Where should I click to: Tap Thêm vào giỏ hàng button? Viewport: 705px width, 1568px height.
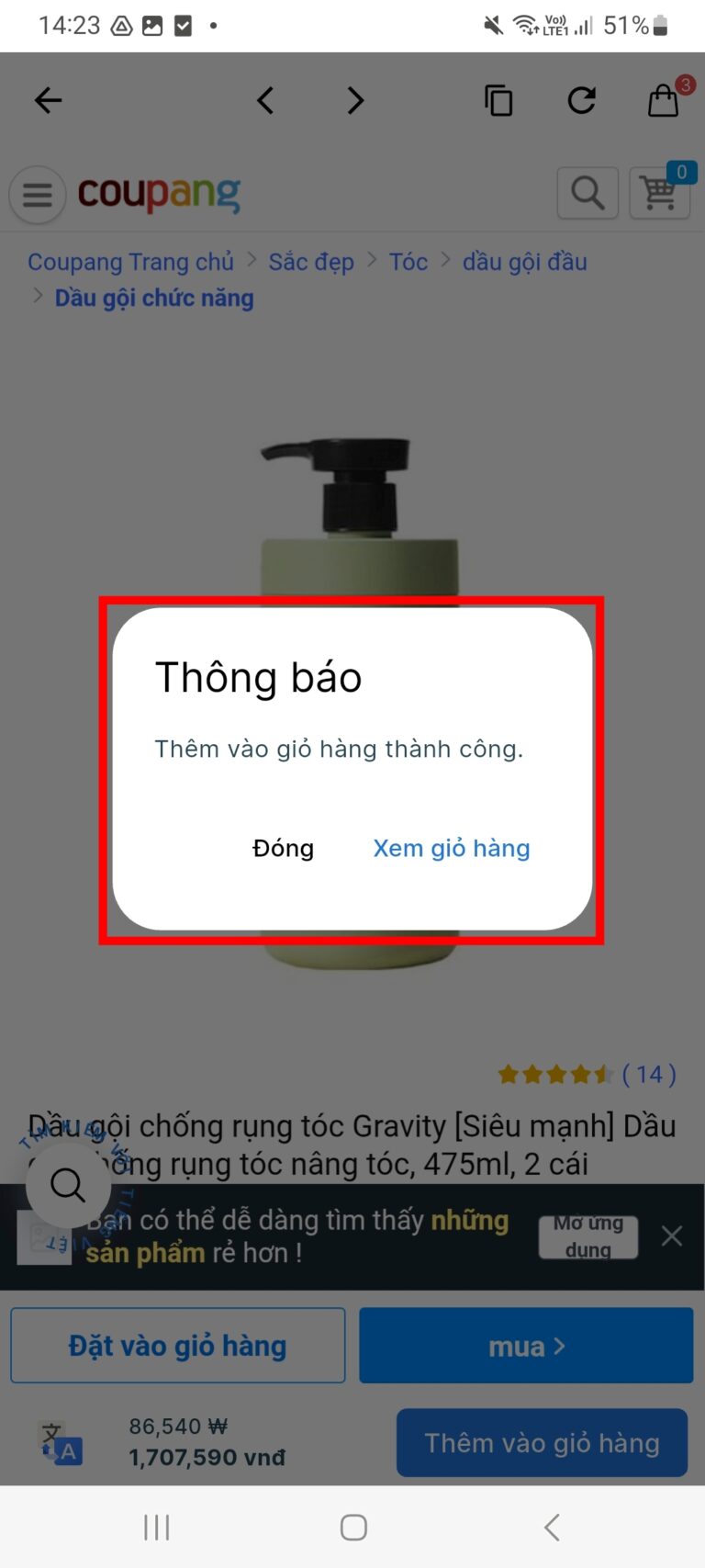(x=542, y=1443)
